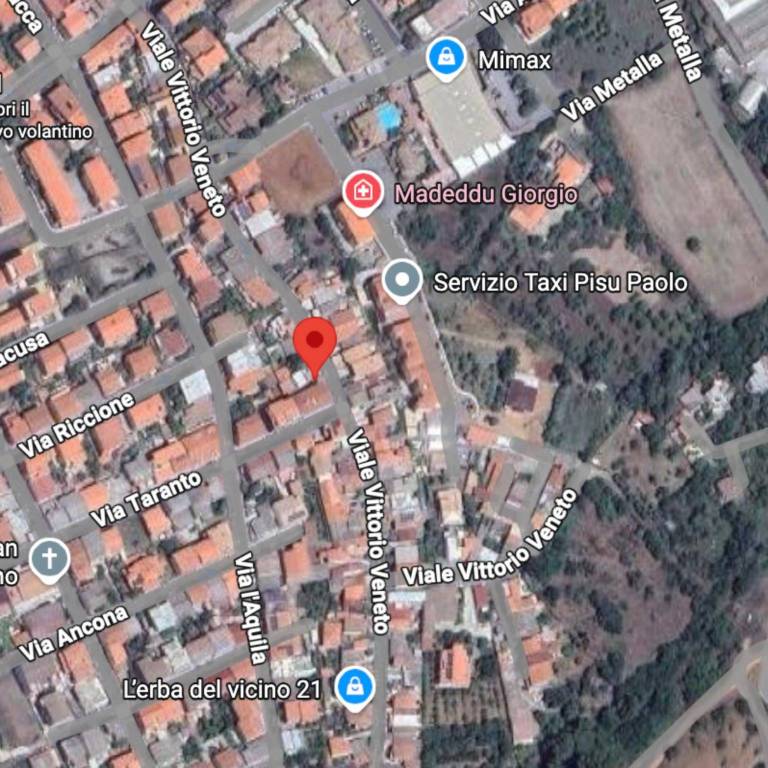This screenshot has height=768, width=768.
Task: Select the church marker icon
Action: point(49,558)
